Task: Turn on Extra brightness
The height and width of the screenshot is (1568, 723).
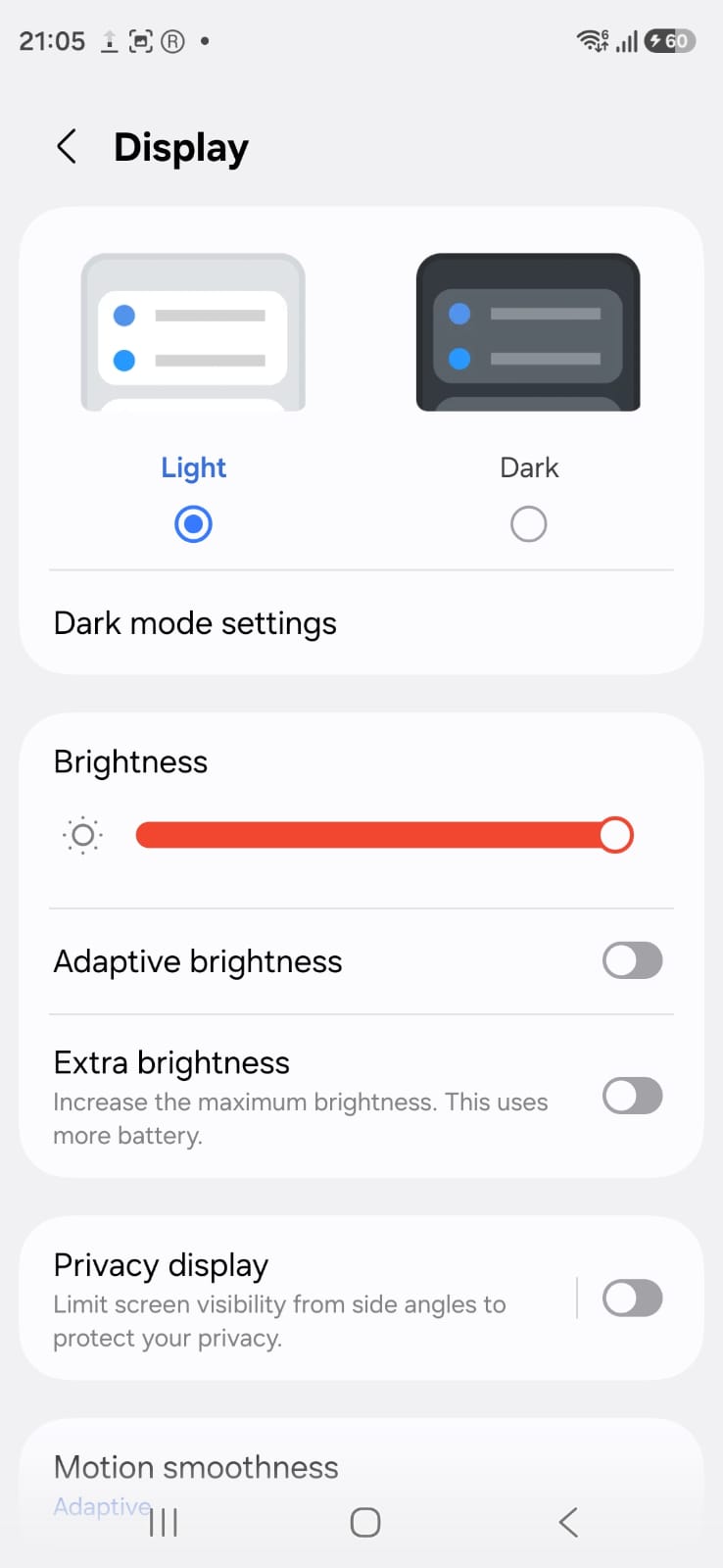Action: click(x=632, y=1096)
